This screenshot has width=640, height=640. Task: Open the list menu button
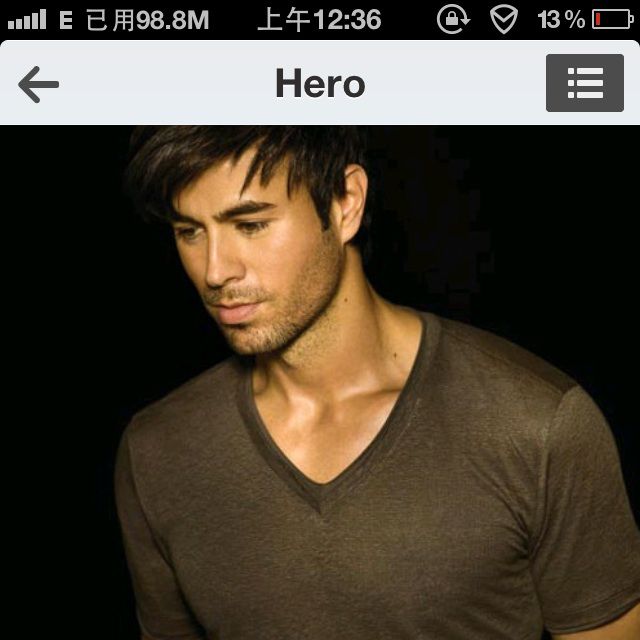[x=584, y=83]
